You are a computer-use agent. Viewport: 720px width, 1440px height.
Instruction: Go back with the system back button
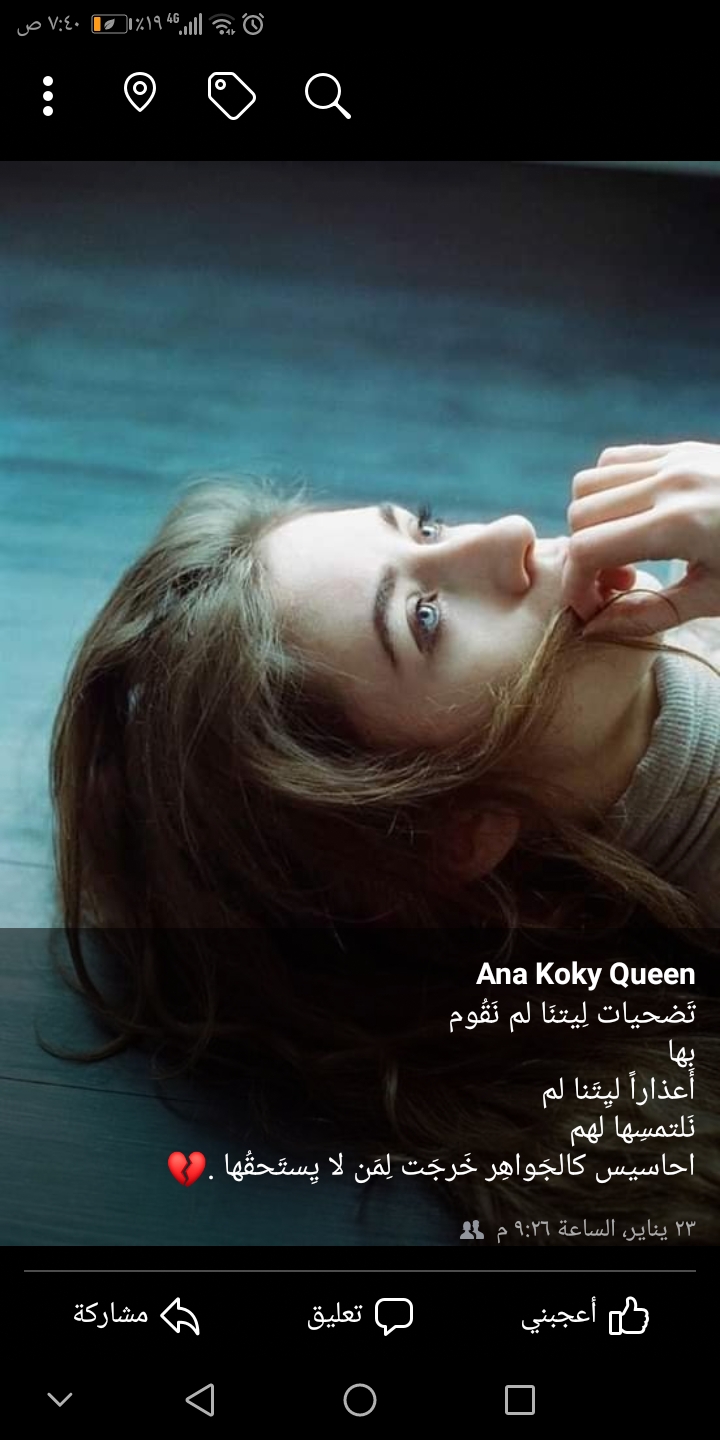(x=200, y=1400)
